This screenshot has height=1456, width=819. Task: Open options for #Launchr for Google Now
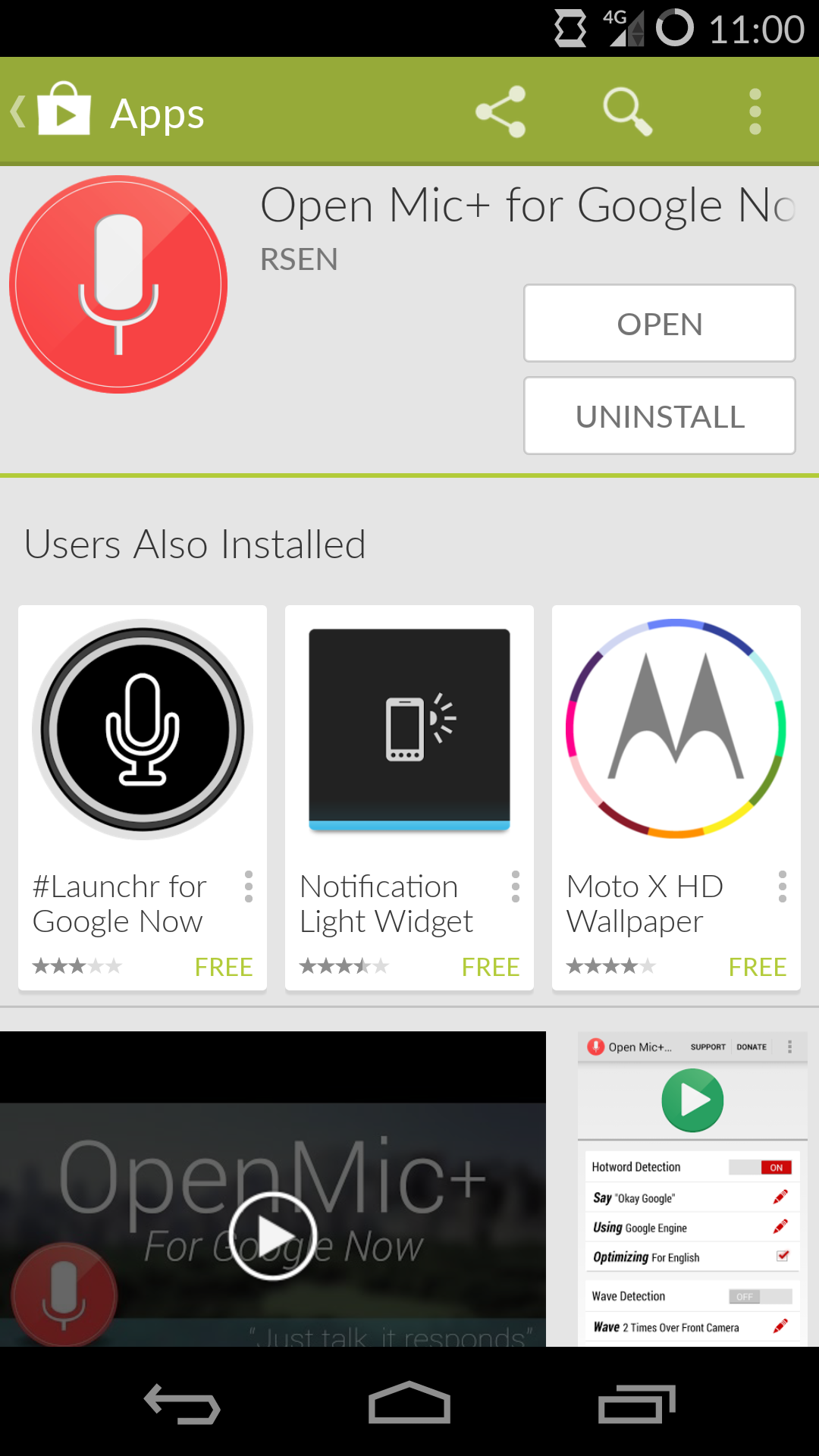tap(249, 886)
